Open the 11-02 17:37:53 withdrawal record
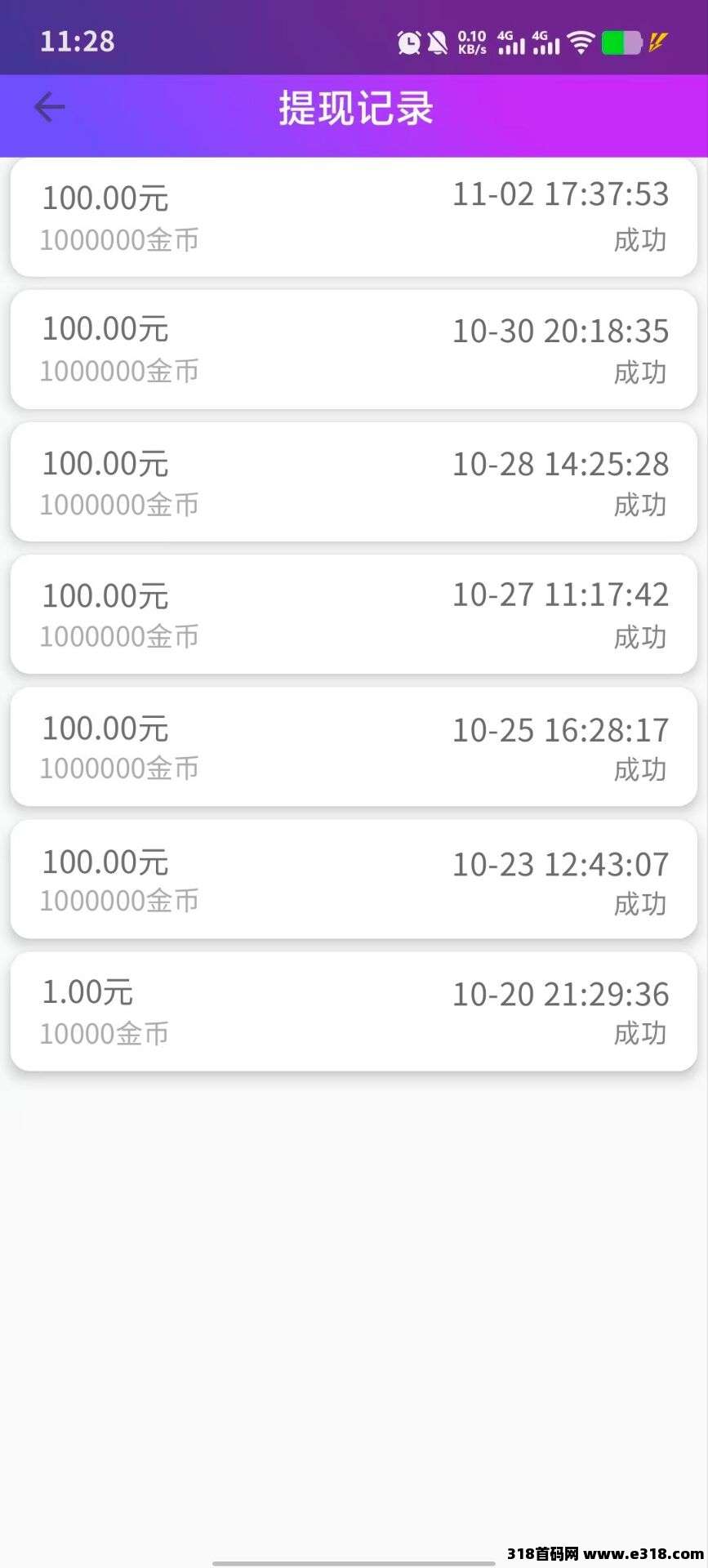 pyautogui.click(x=354, y=216)
